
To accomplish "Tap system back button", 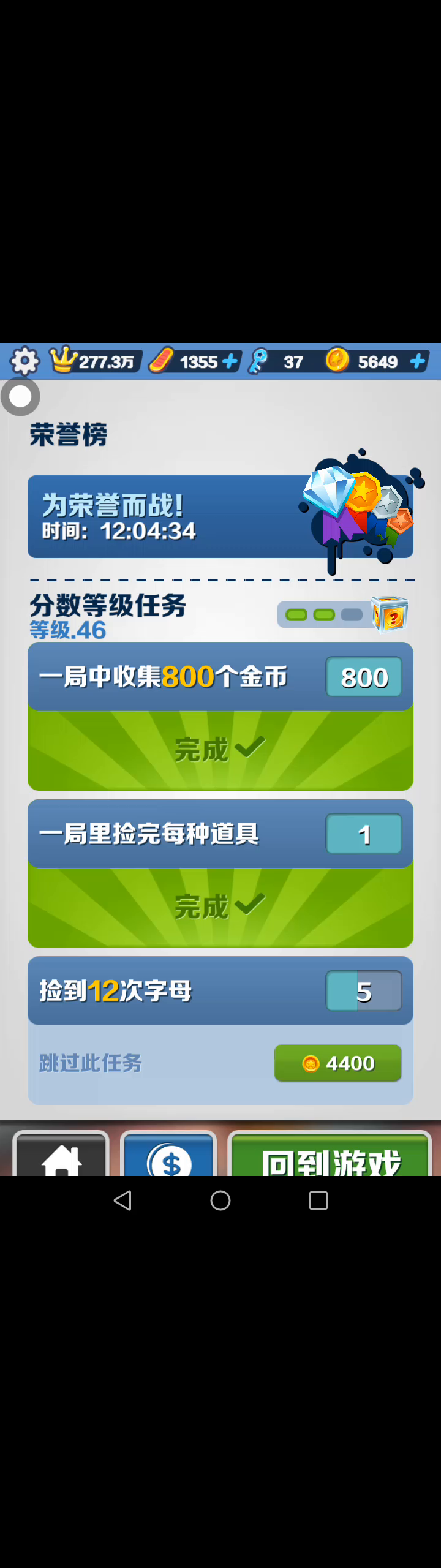I will pos(123,1200).
